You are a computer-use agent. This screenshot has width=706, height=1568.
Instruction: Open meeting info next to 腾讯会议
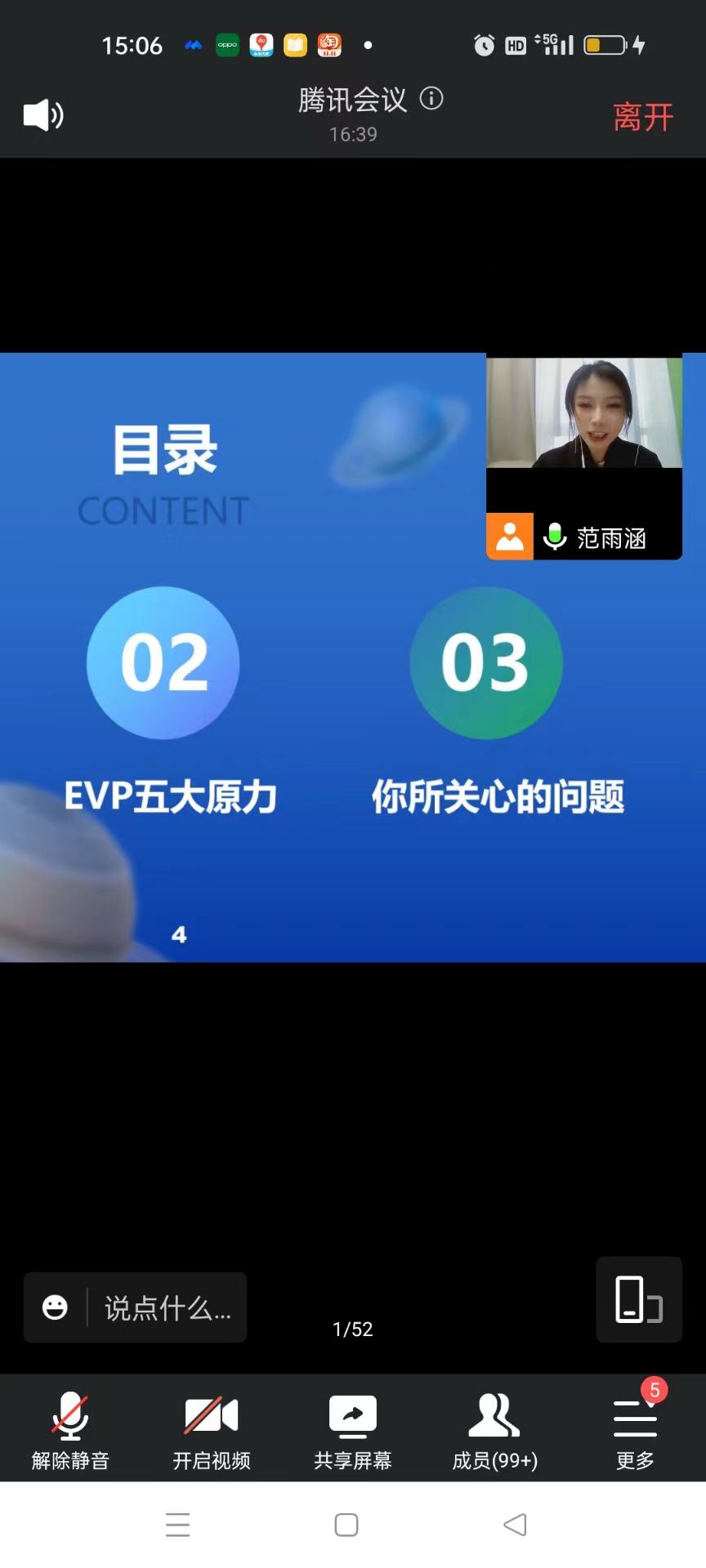pyautogui.click(x=431, y=99)
